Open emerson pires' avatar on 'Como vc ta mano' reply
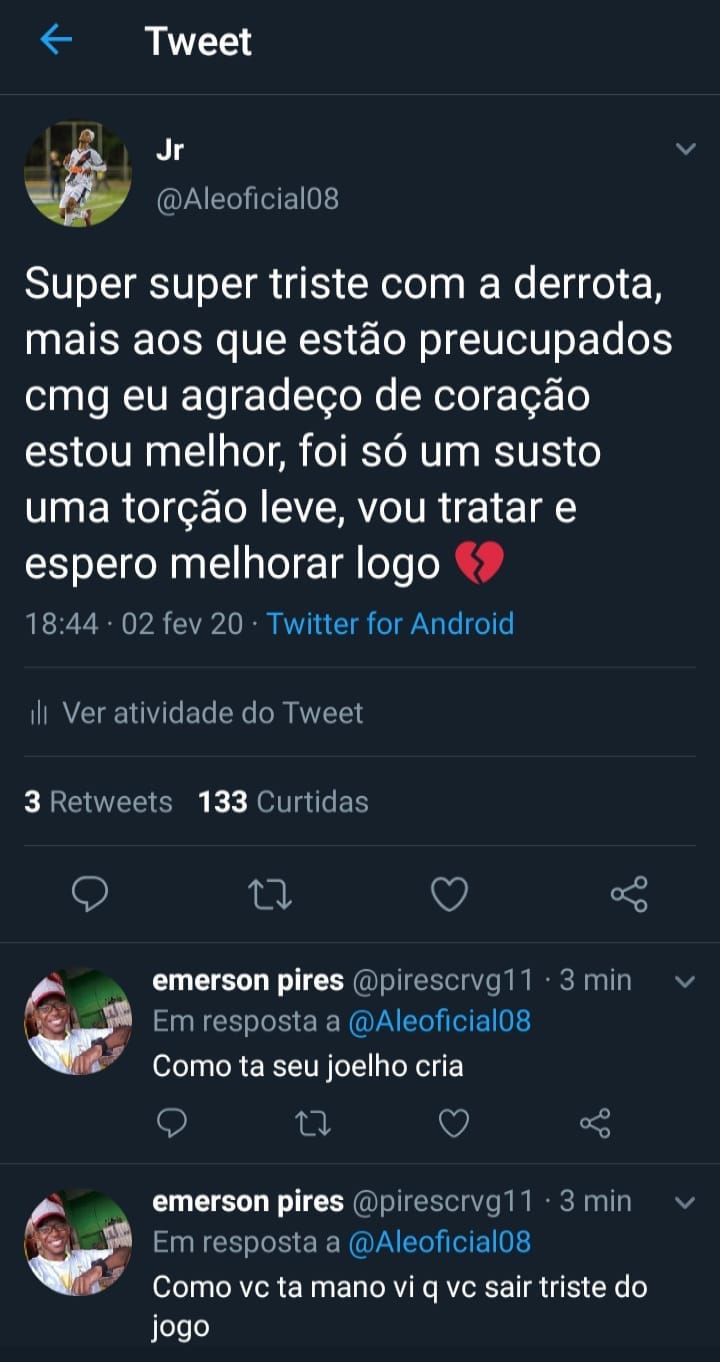720x1362 pixels. tap(77, 1241)
